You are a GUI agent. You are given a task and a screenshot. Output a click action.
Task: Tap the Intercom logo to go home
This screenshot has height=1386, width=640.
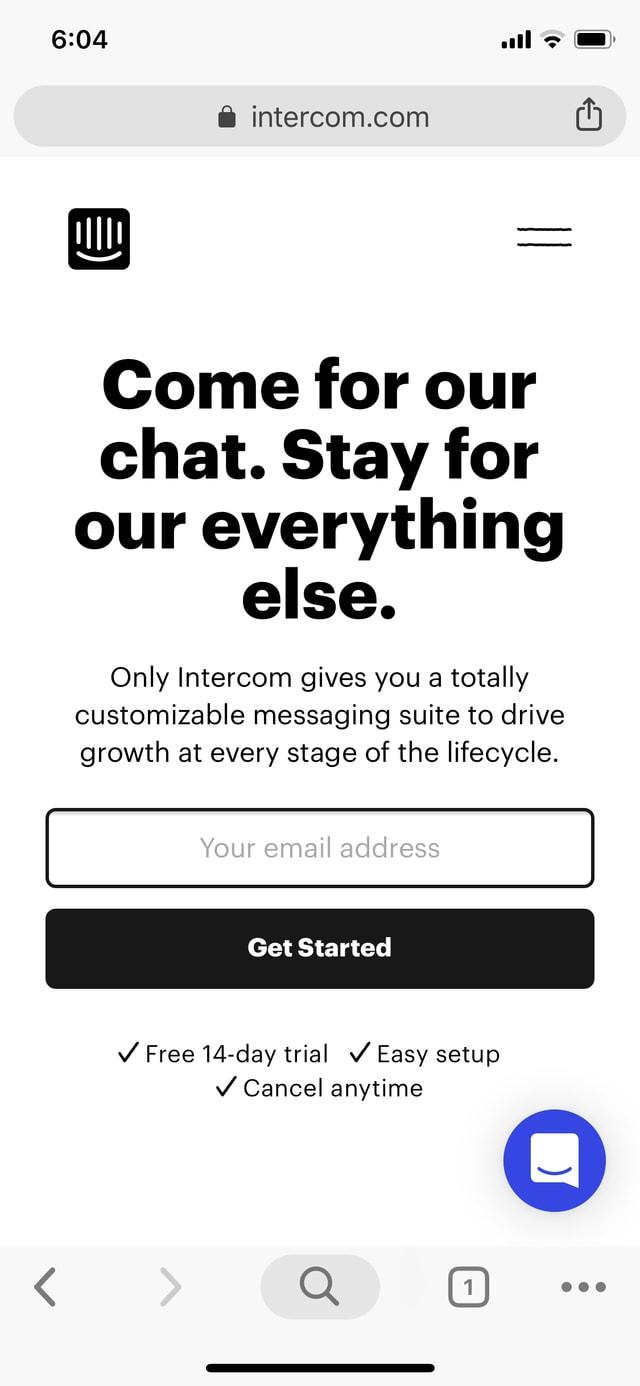pyautogui.click(x=99, y=238)
